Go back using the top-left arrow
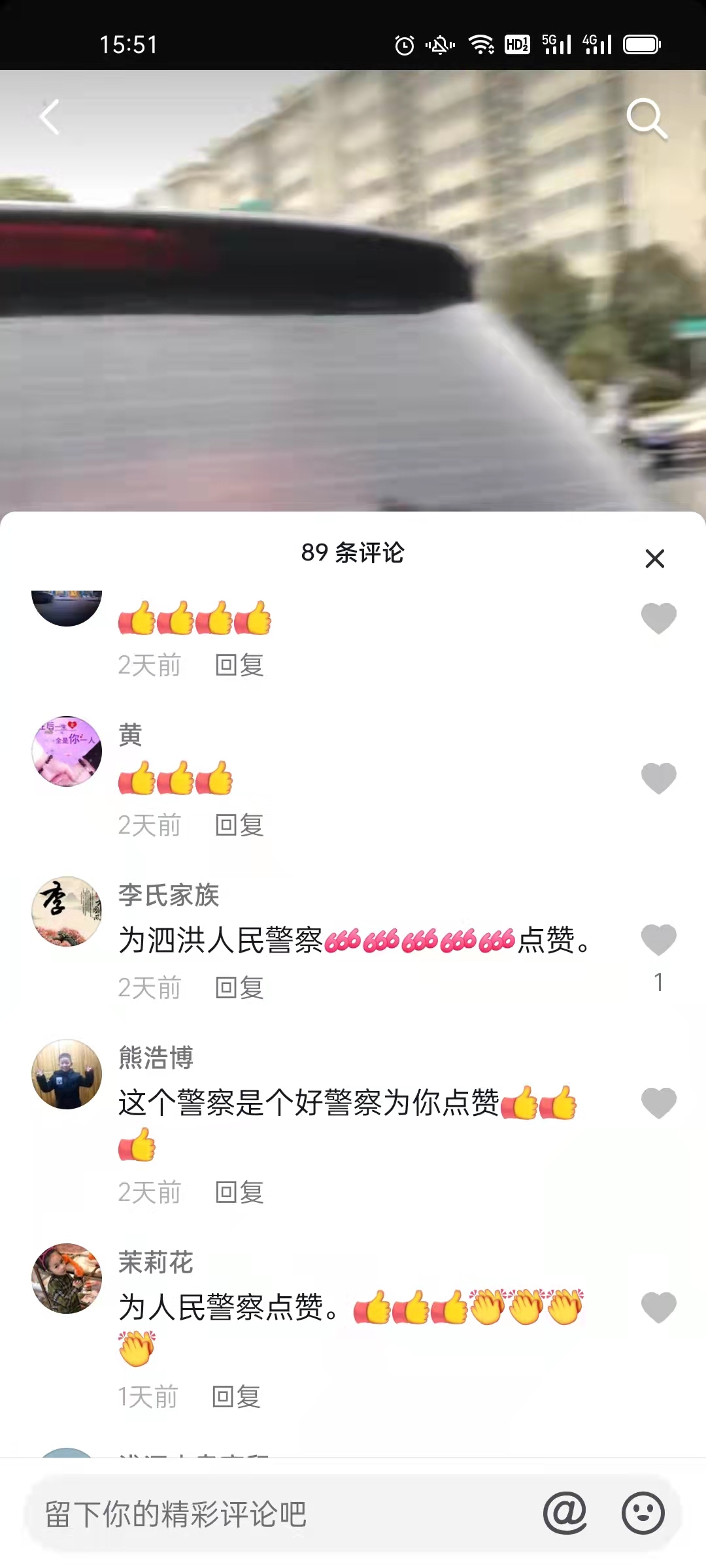Image resolution: width=706 pixels, height=1568 pixels. pos(50,118)
